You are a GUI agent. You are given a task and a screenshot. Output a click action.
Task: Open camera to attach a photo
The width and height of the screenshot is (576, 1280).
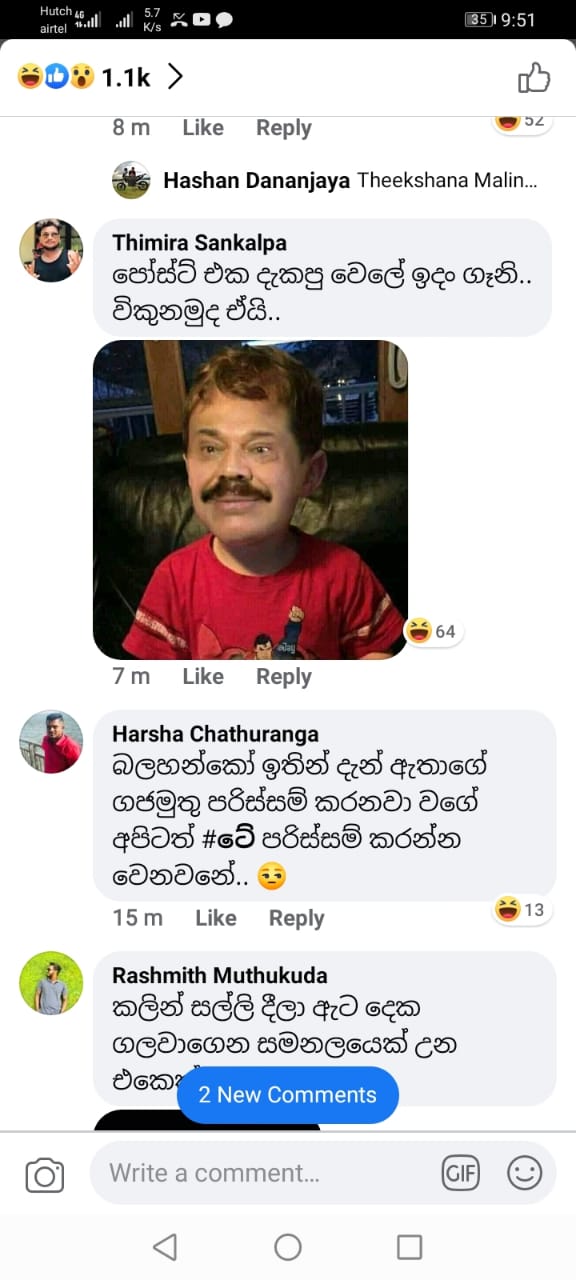point(45,1175)
